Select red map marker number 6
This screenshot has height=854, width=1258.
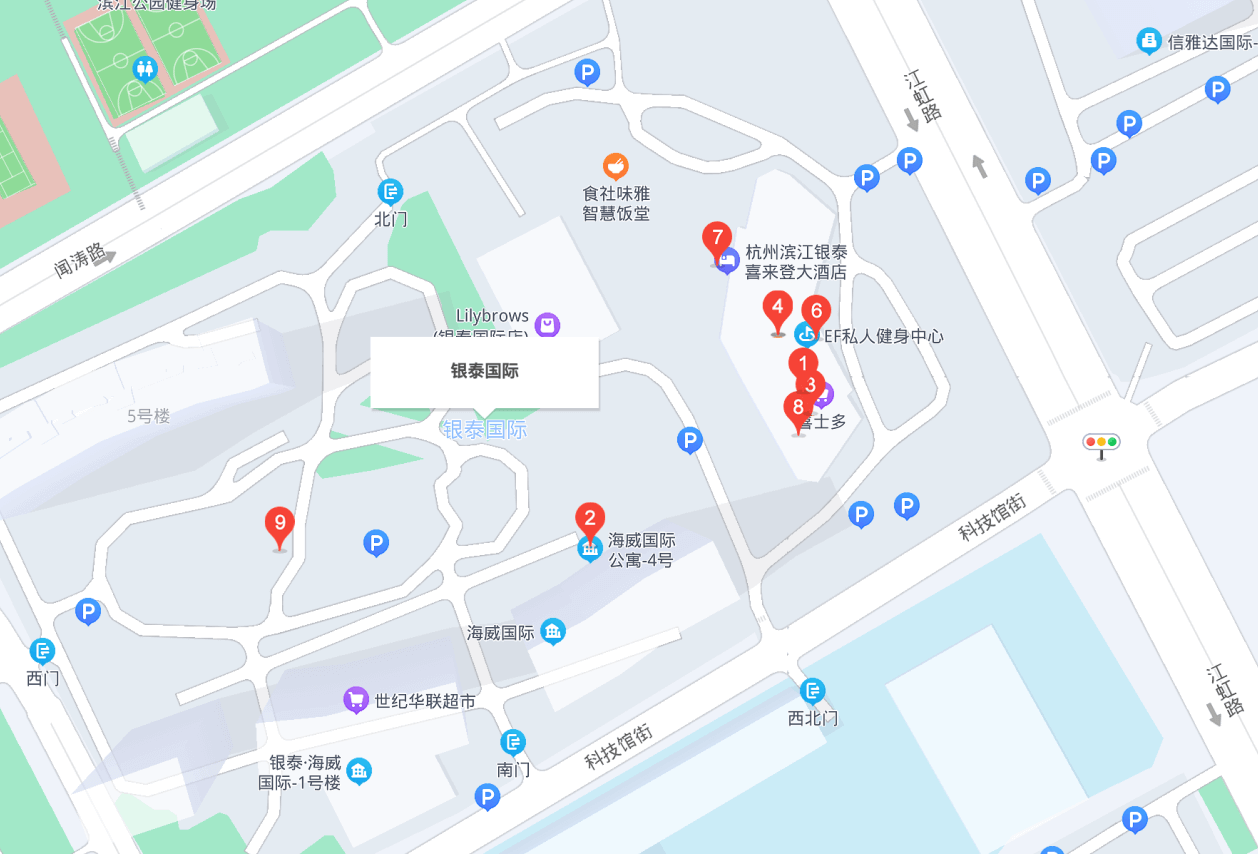tap(817, 312)
